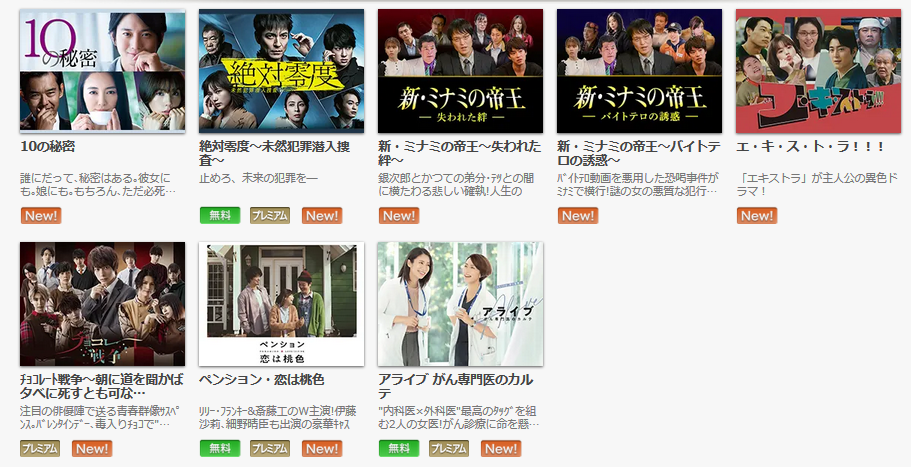Open the 10の秘密 drama thumbnail
The width and height of the screenshot is (911, 467).
(x=102, y=71)
